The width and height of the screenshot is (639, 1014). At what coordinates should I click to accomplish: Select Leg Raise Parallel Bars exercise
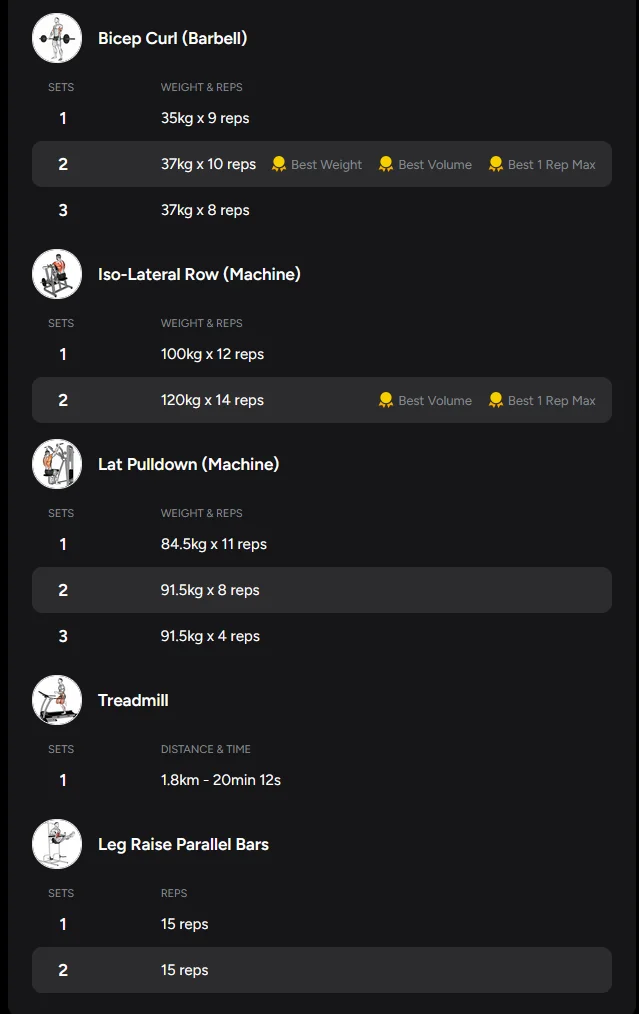coord(183,844)
